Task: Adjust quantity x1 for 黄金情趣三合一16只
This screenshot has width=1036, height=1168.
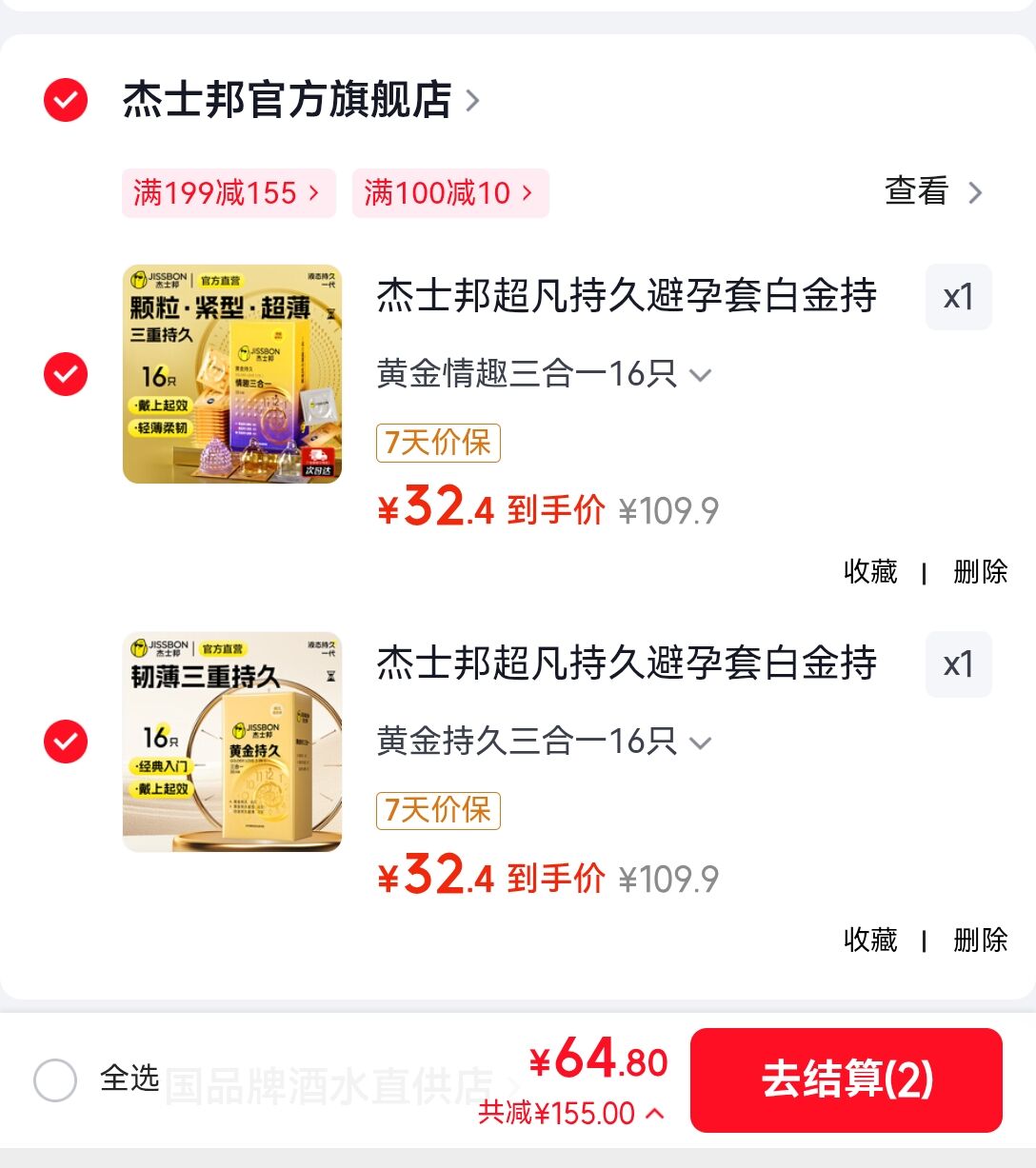Action: [x=958, y=297]
